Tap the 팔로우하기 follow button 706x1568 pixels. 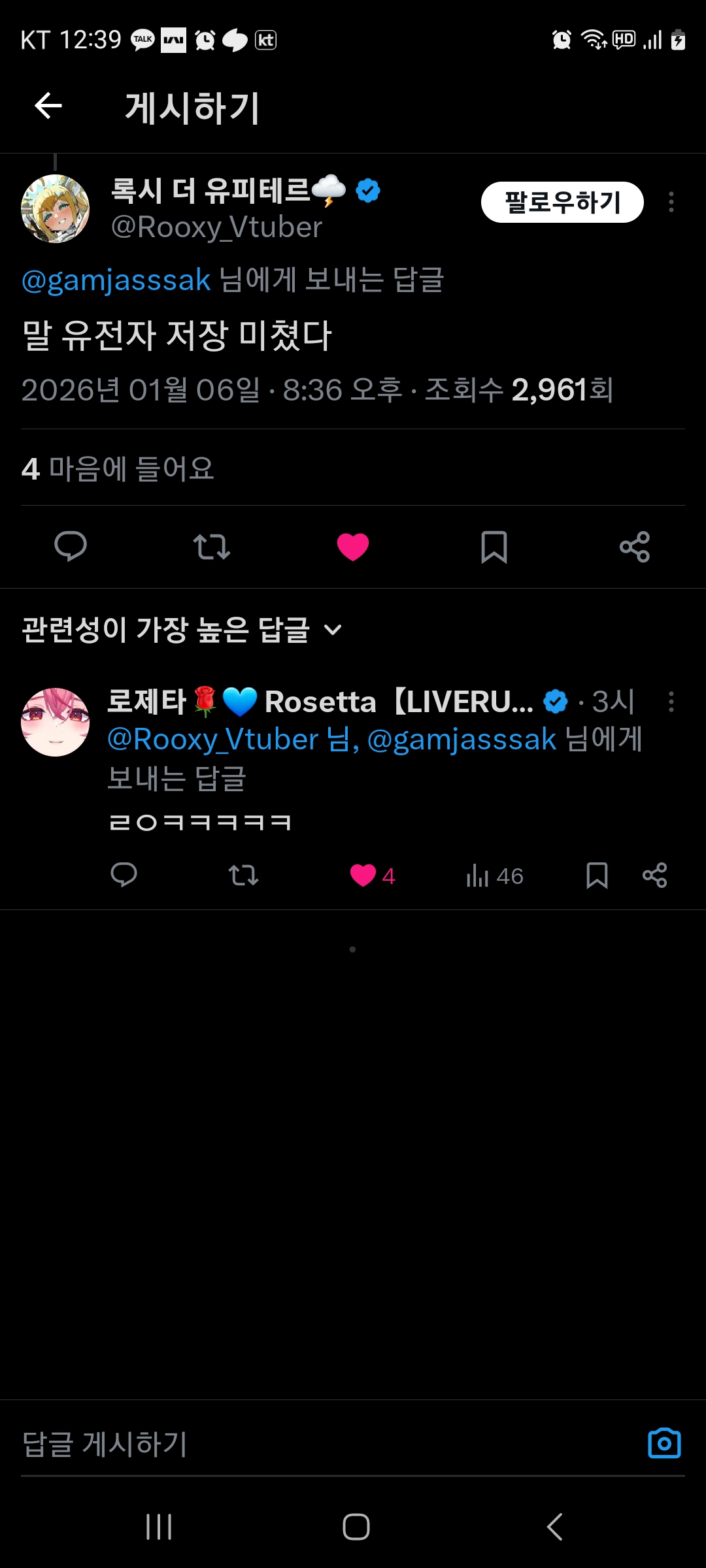(x=562, y=202)
